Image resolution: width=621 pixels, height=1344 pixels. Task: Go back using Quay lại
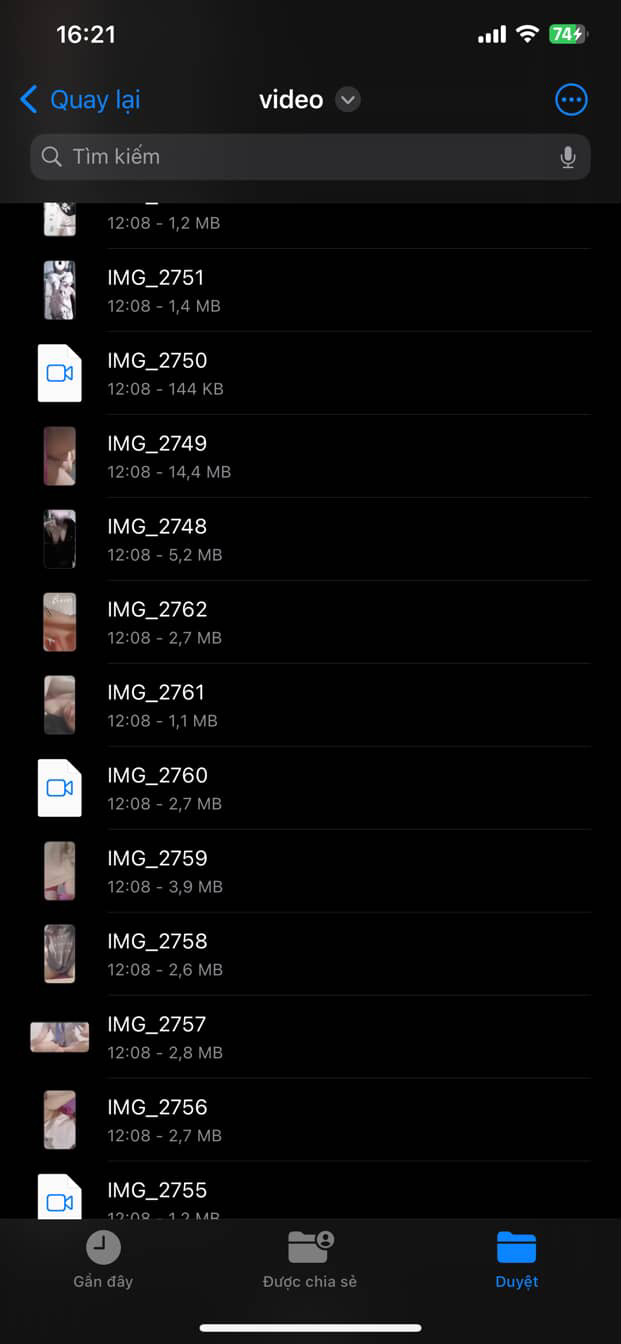[x=80, y=100]
